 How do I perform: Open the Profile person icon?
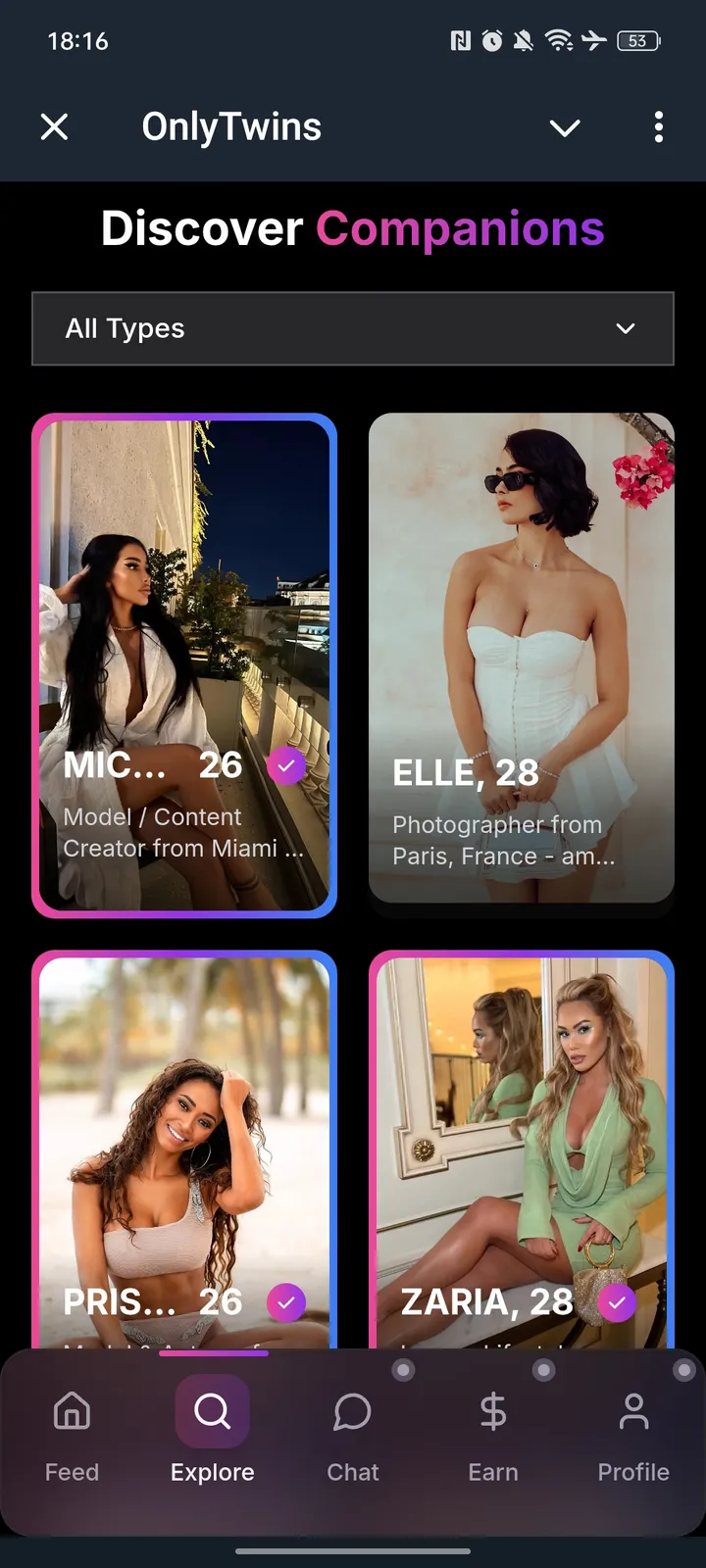click(x=633, y=1412)
